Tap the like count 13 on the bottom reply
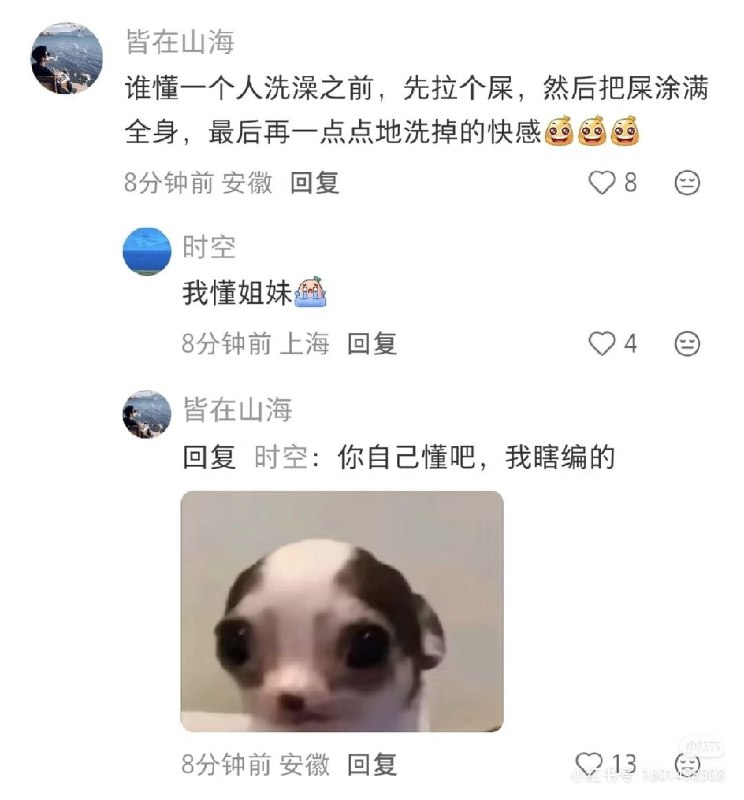The image size is (744, 800). (623, 762)
